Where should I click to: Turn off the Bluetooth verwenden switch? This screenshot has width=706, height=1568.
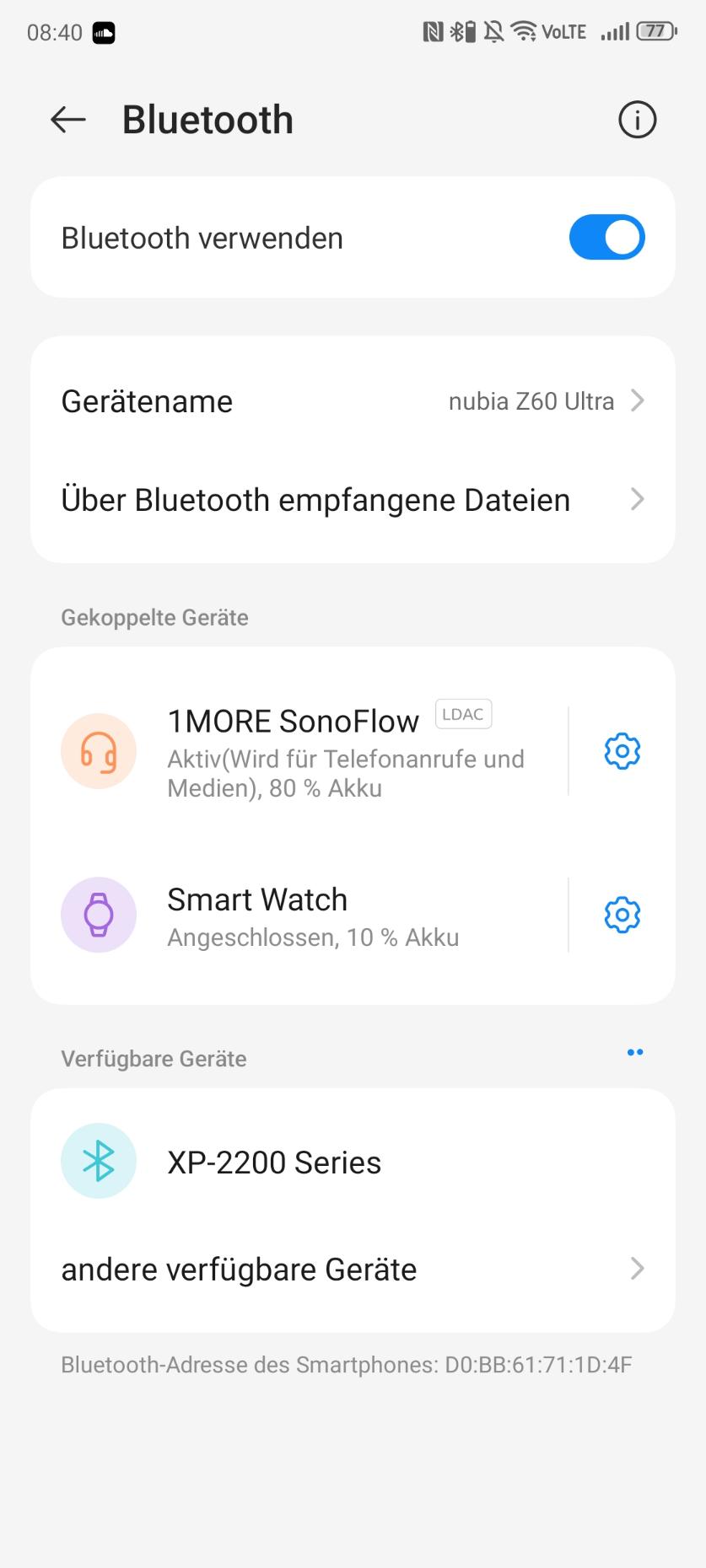coord(606,238)
